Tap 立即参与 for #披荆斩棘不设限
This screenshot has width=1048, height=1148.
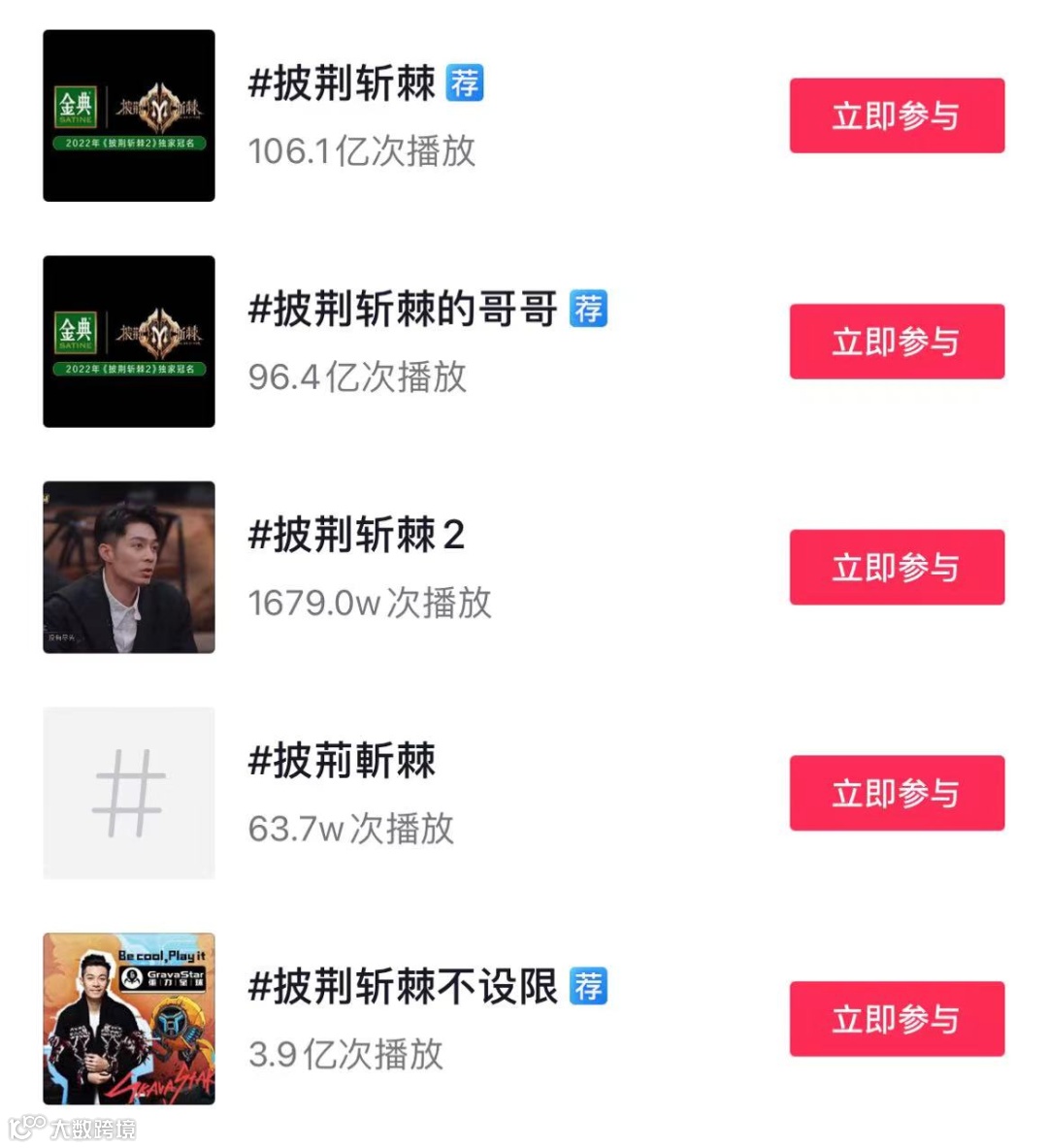click(897, 1018)
